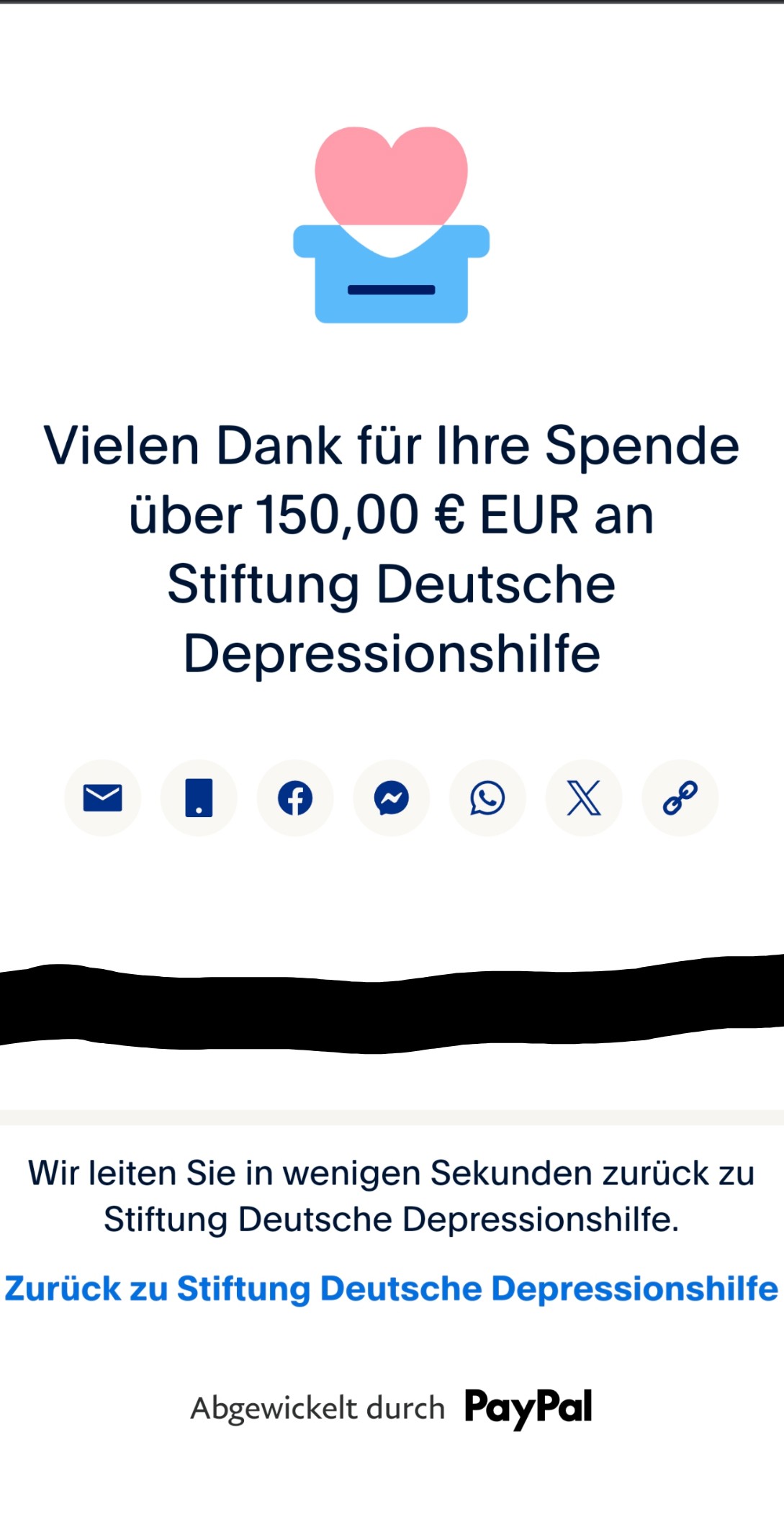Open Zurück zu Stiftung Deutsche Depressionshilfe link
The height and width of the screenshot is (1532, 784).
point(391,1289)
